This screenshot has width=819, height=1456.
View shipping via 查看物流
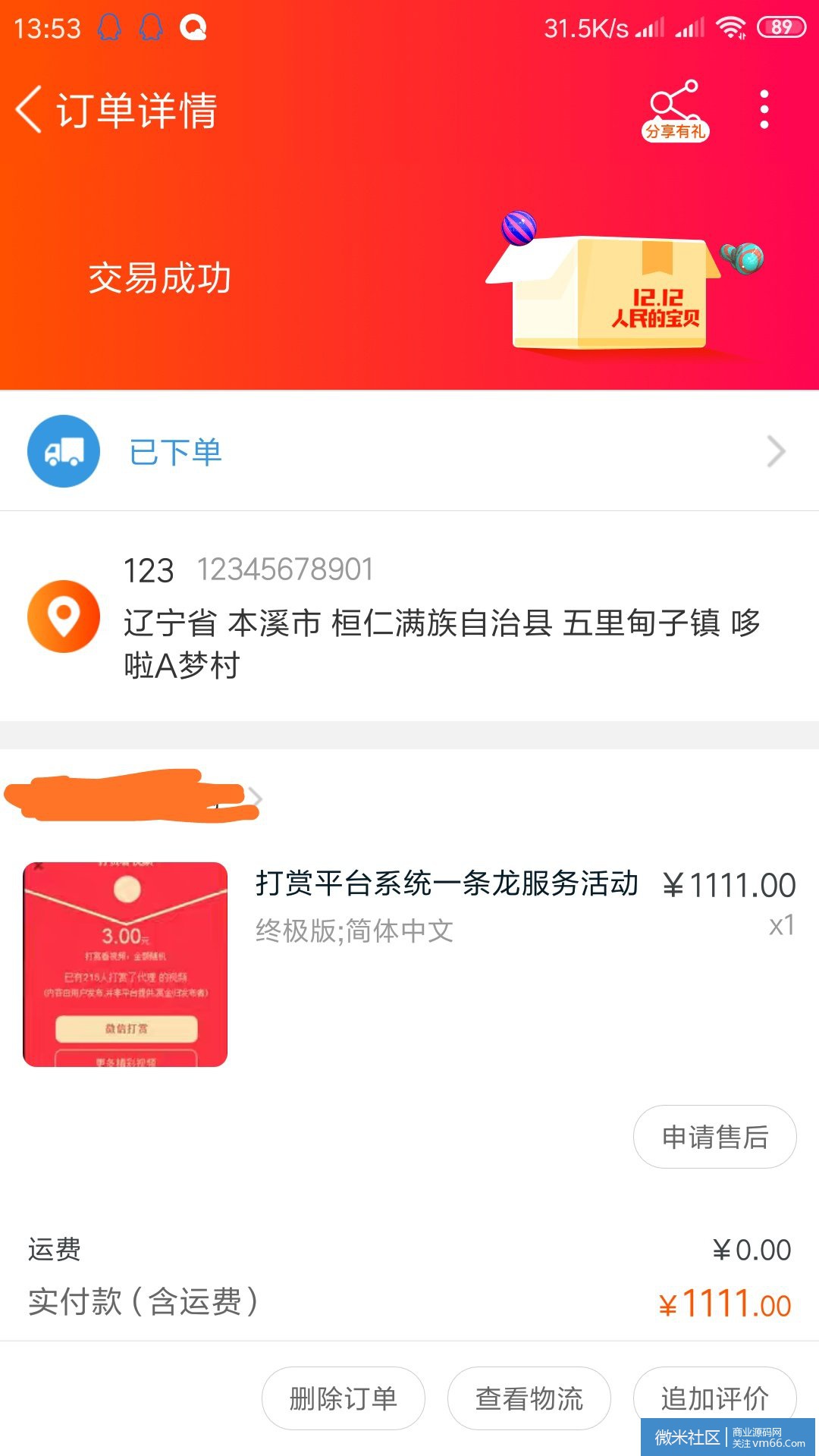click(529, 1398)
